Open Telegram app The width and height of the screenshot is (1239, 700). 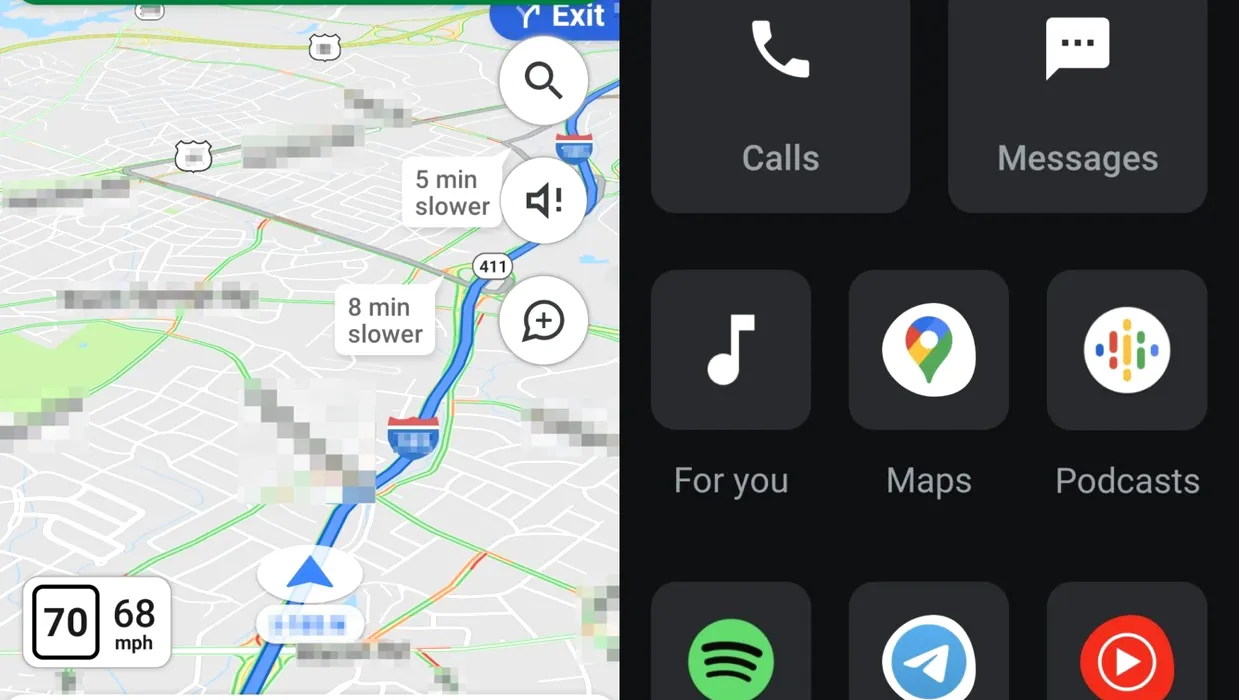pyautogui.click(x=929, y=655)
